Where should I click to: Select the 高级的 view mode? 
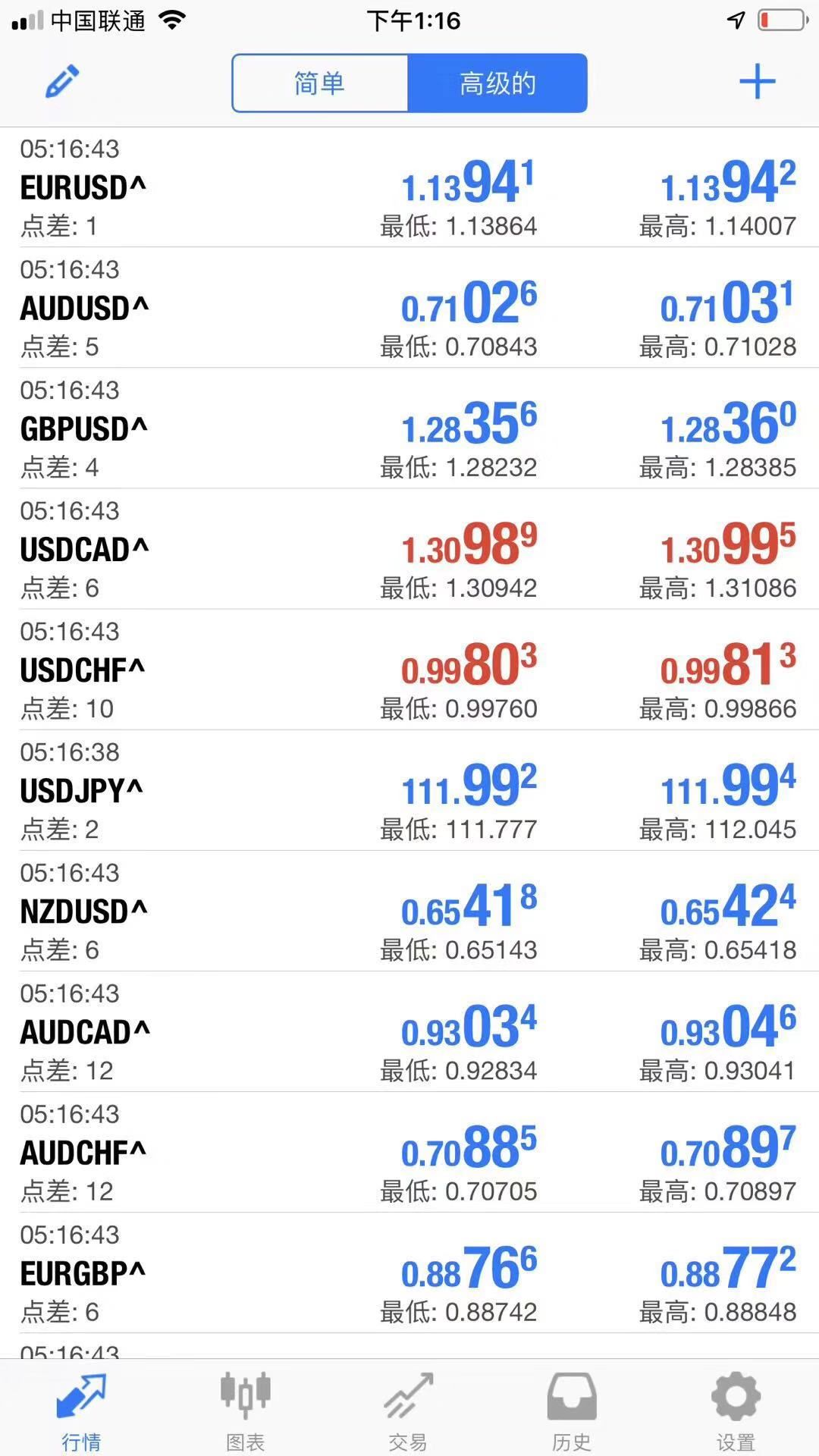coord(497,83)
